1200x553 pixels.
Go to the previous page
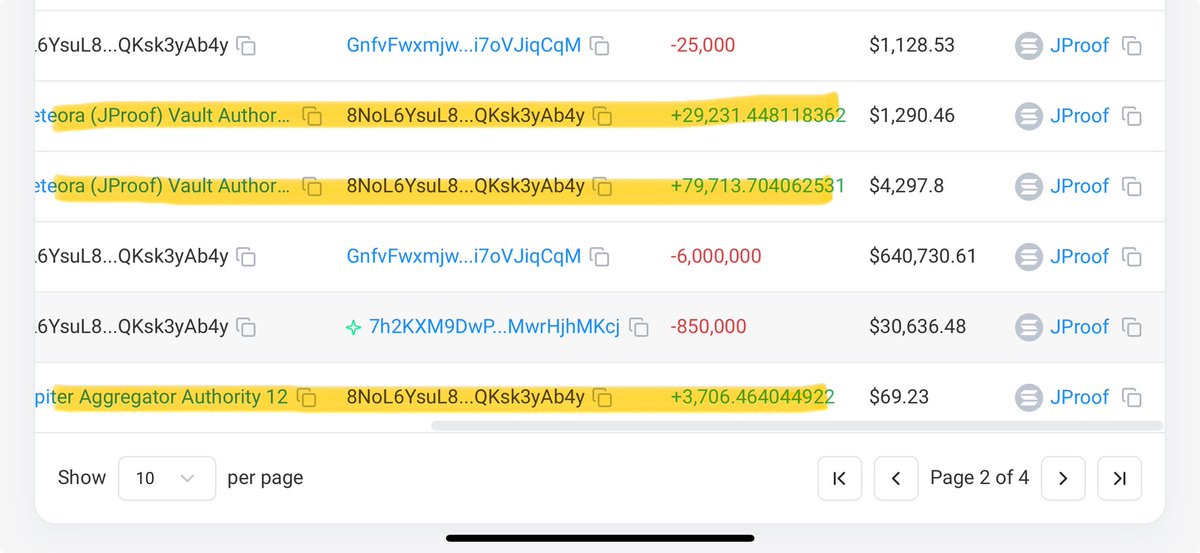896,478
